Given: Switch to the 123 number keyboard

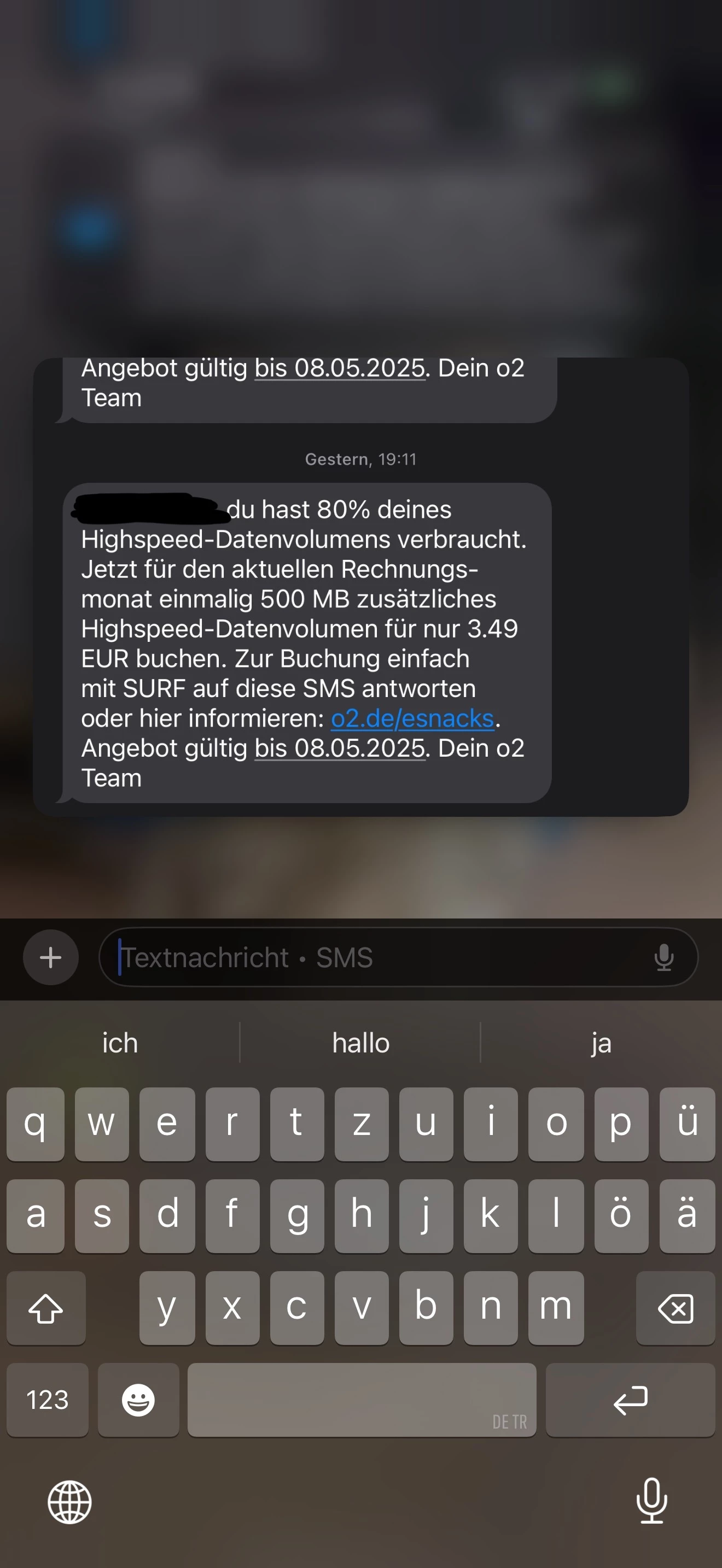Looking at the screenshot, I should (x=48, y=1400).
